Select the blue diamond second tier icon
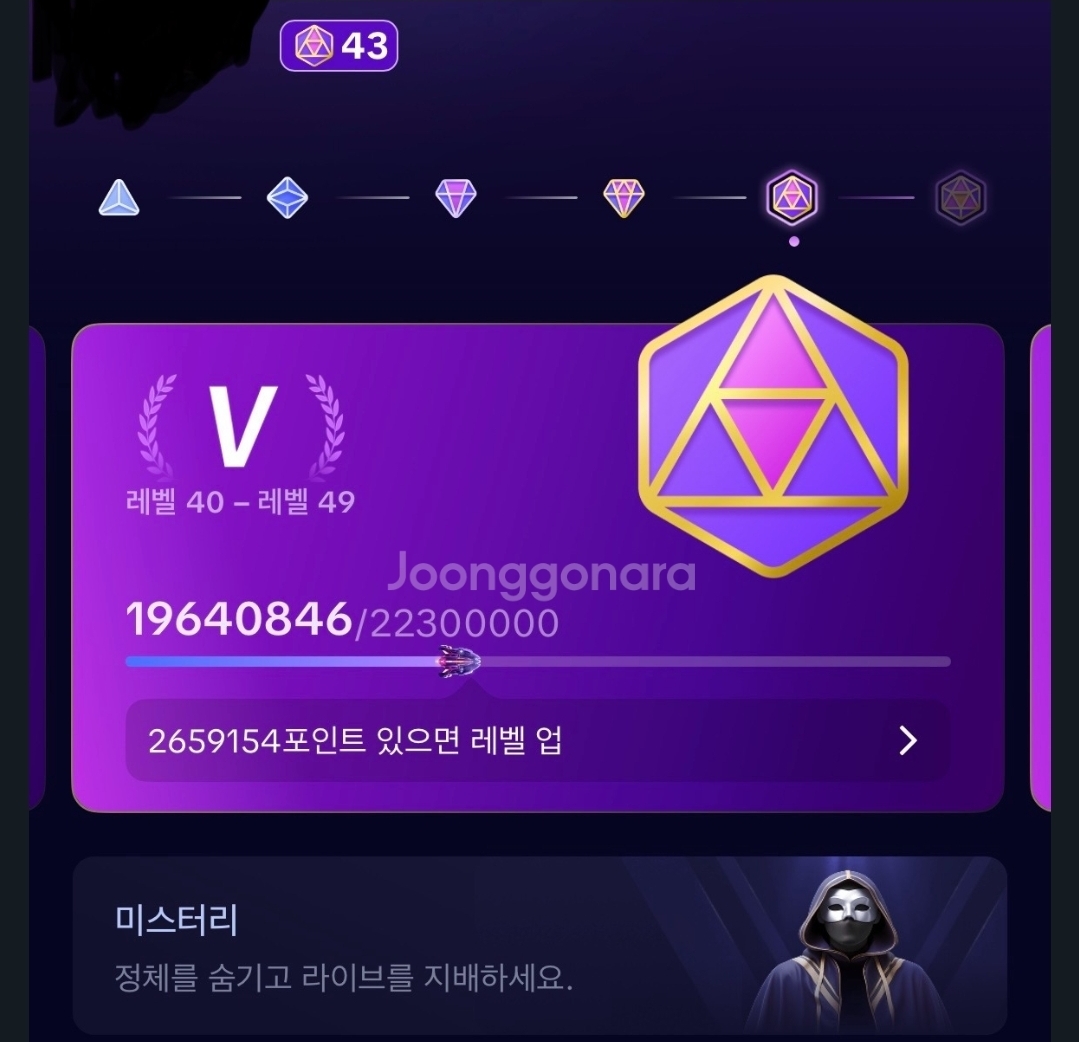 coord(287,198)
